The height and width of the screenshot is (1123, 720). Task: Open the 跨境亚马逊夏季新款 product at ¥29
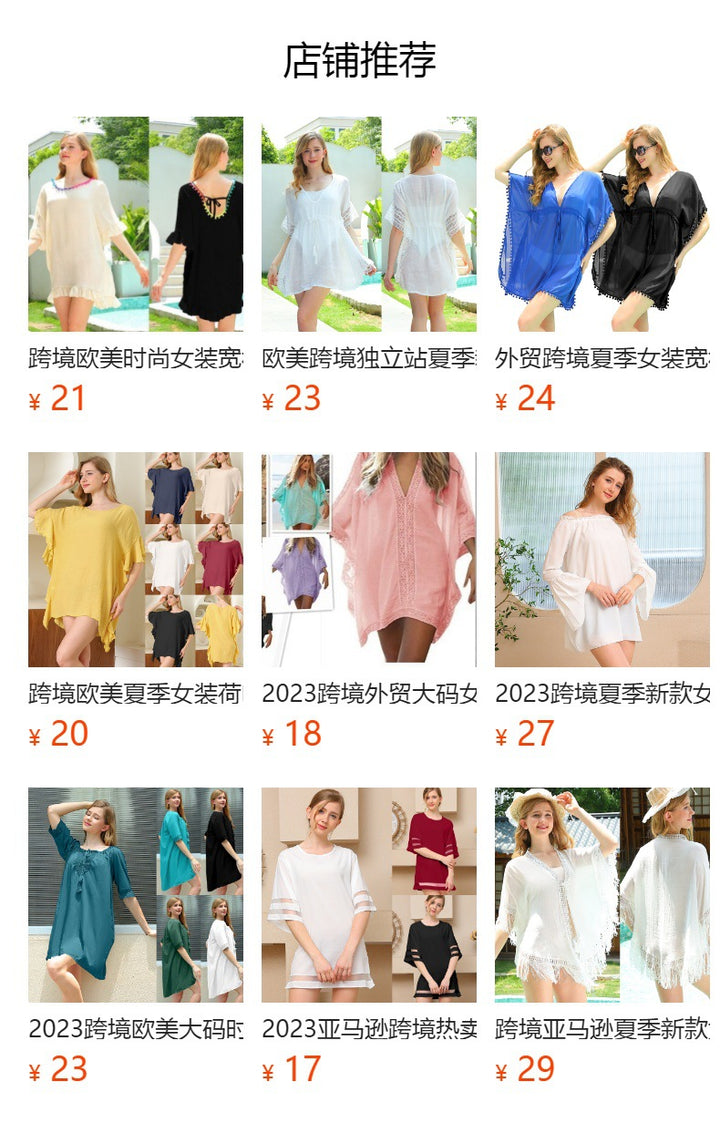click(x=602, y=894)
